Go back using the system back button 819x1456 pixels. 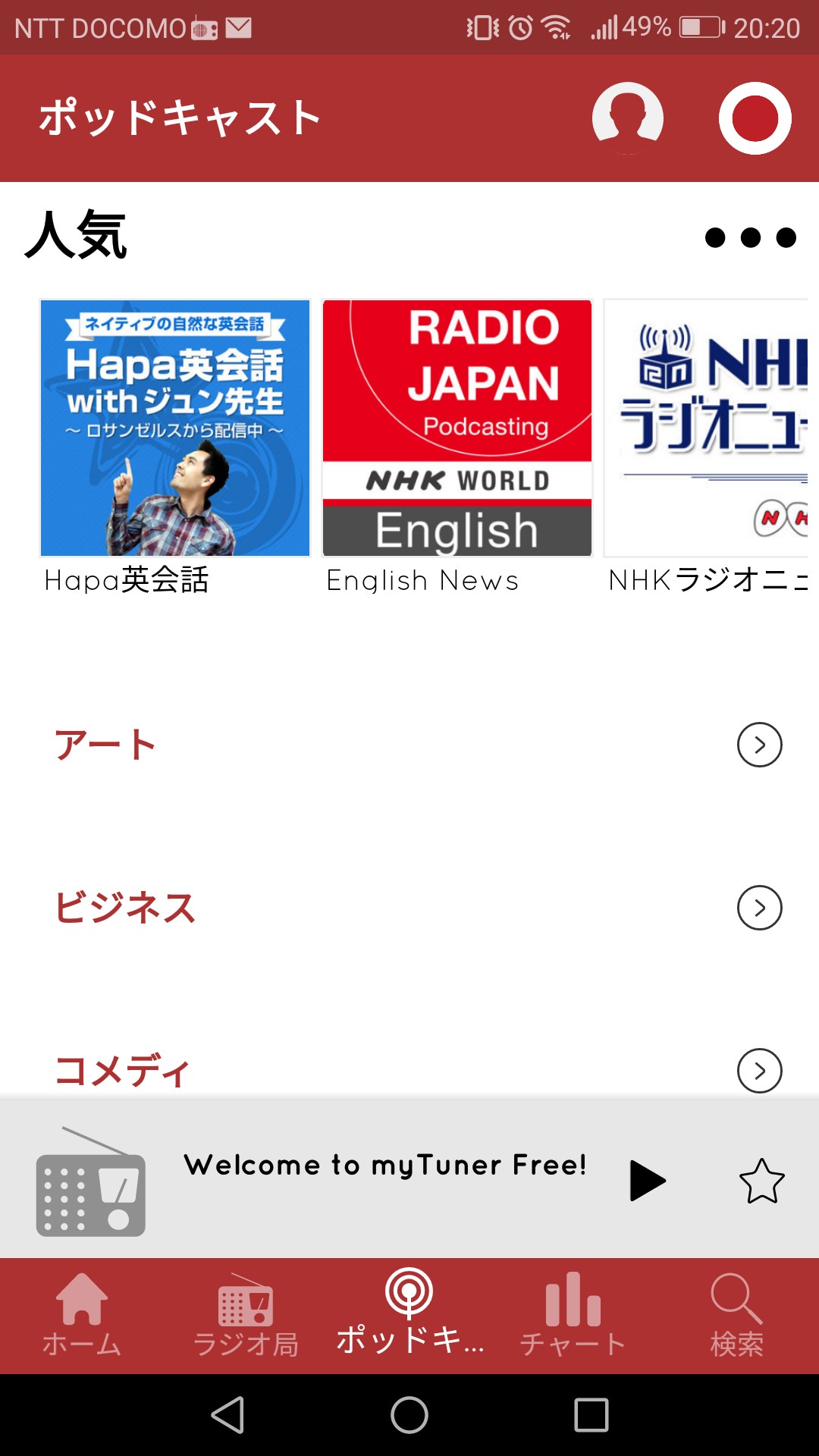tap(227, 1415)
